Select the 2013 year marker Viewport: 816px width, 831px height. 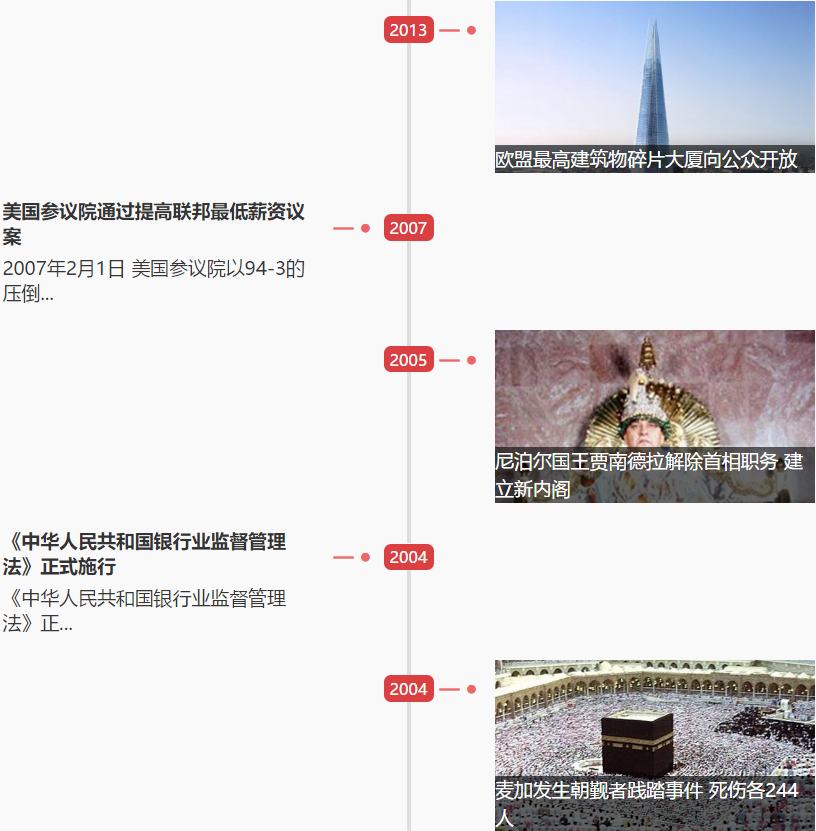point(408,30)
